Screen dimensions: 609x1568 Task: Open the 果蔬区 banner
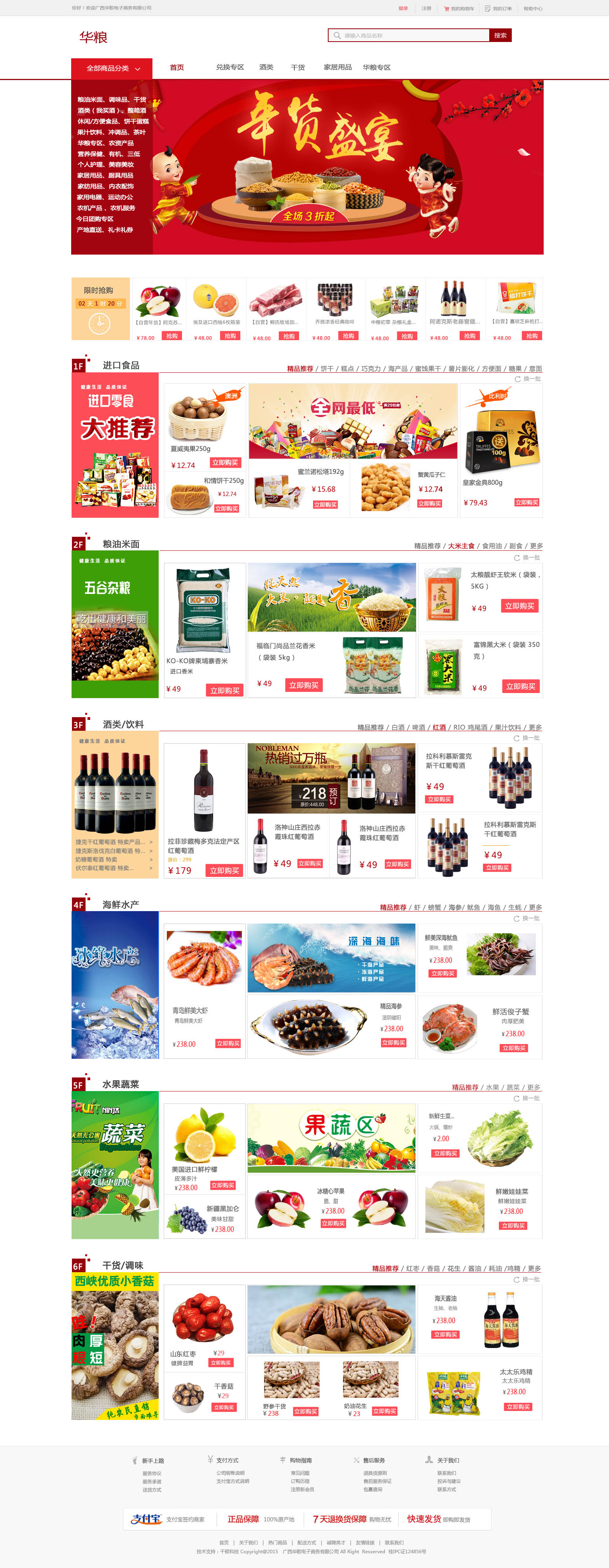click(331, 1138)
